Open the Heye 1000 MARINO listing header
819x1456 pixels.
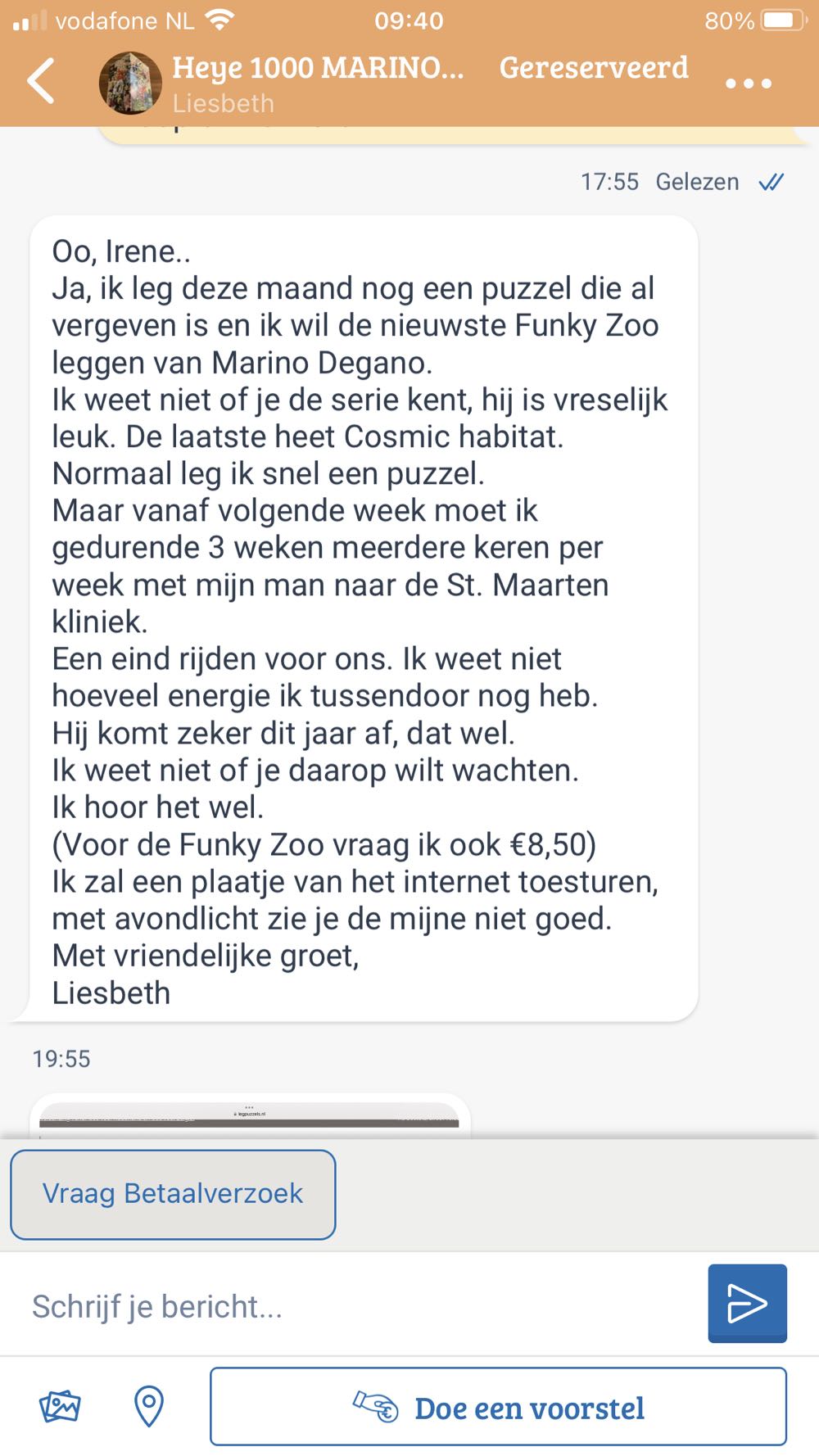tap(317, 68)
